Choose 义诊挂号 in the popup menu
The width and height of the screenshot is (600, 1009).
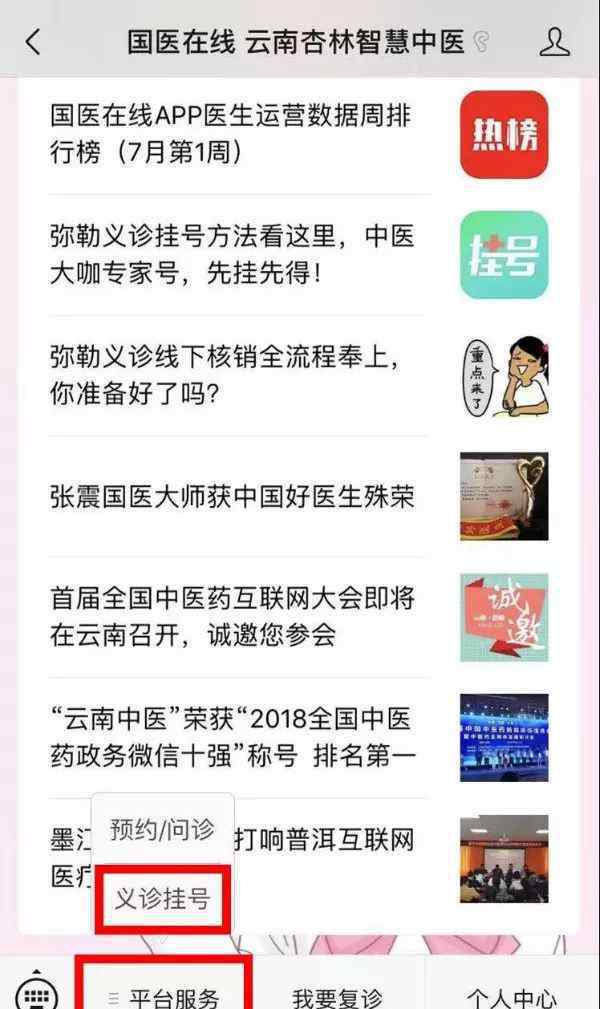162,898
